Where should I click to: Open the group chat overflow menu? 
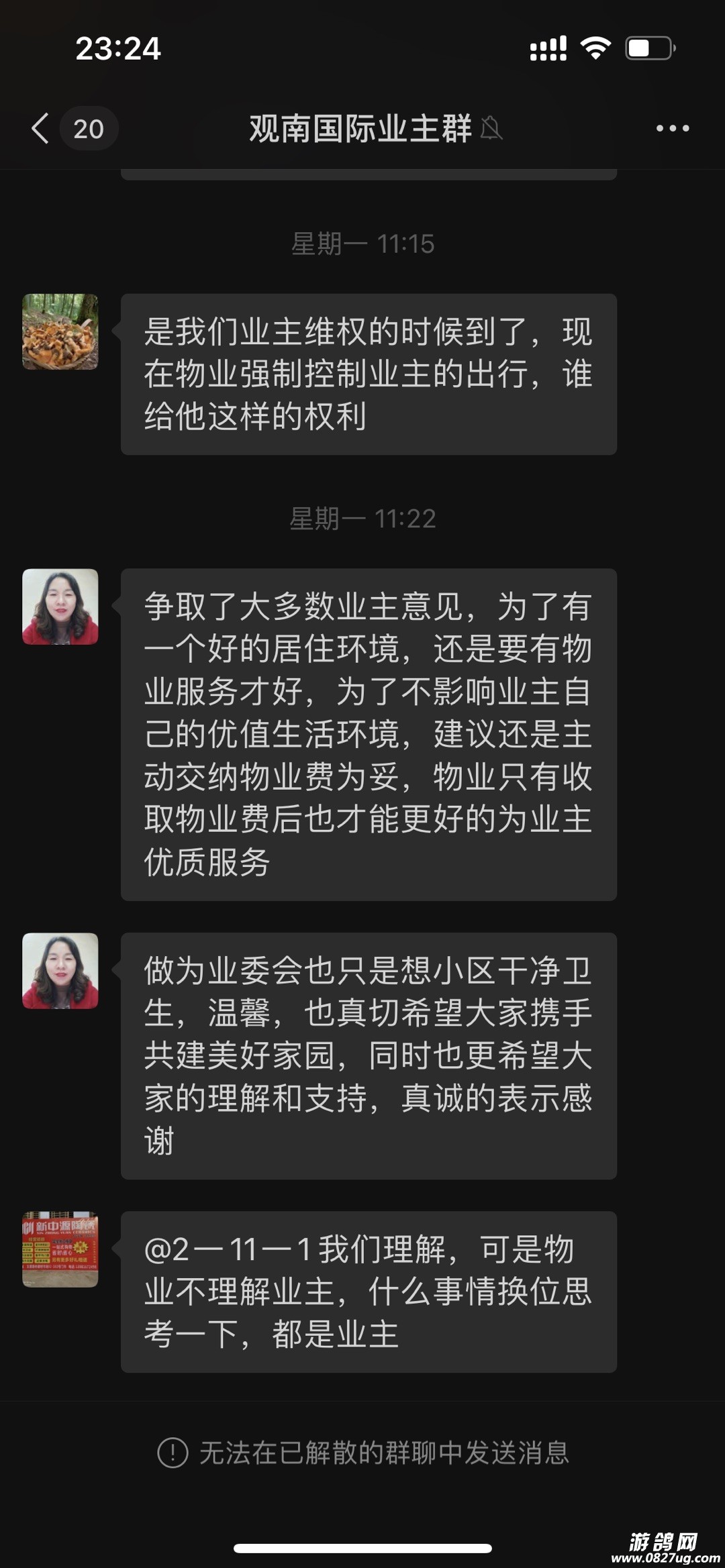672,128
